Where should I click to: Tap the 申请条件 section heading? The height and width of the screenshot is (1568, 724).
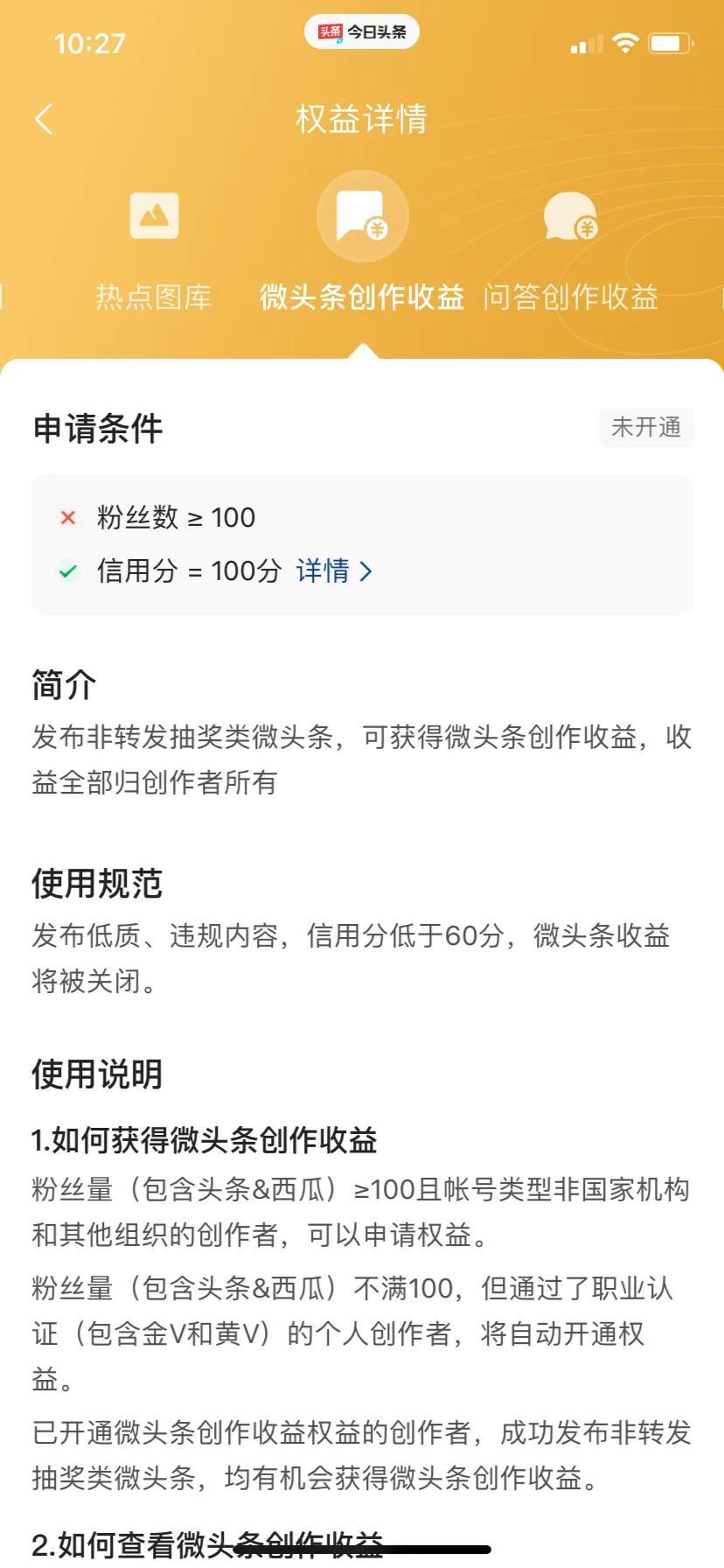tap(99, 429)
